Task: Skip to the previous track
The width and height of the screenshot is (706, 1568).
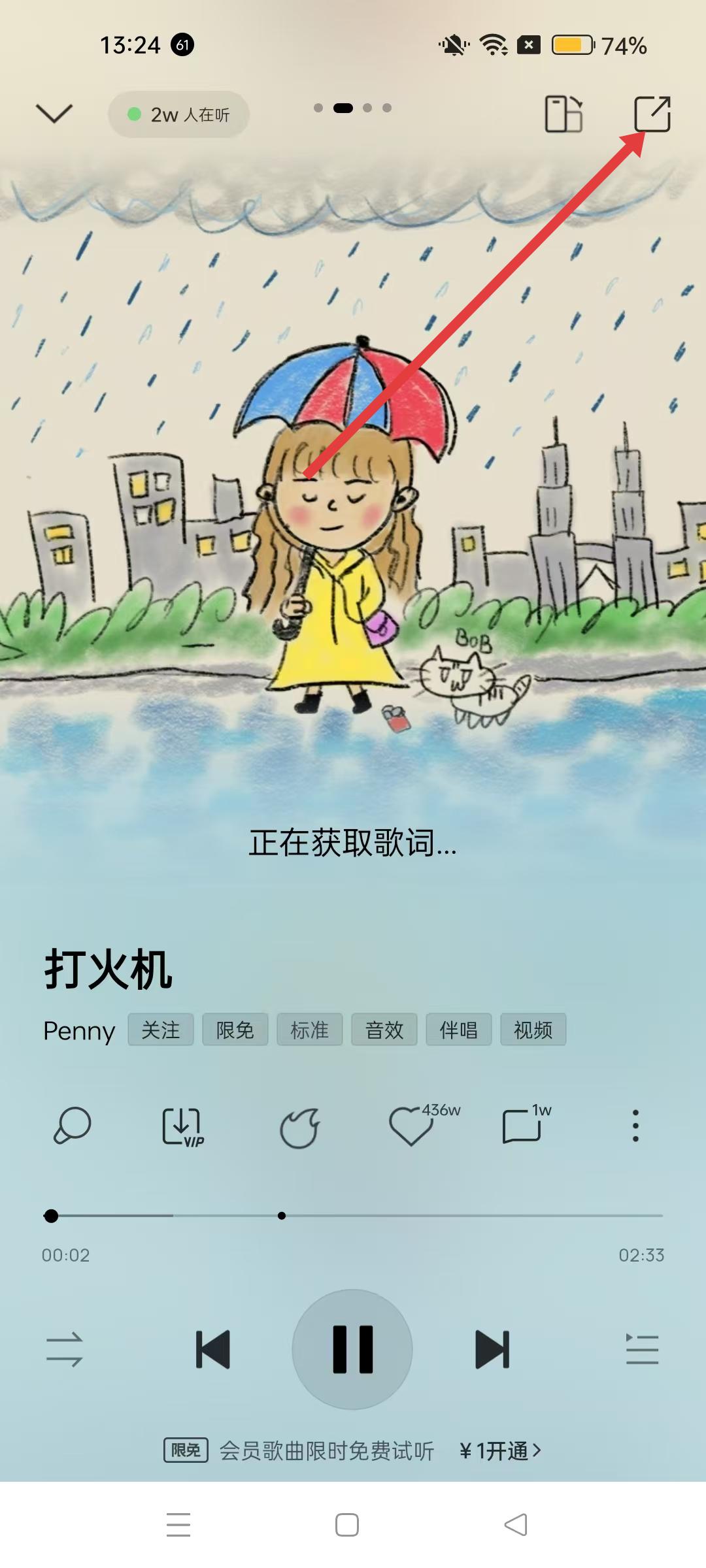Action: tap(213, 1350)
